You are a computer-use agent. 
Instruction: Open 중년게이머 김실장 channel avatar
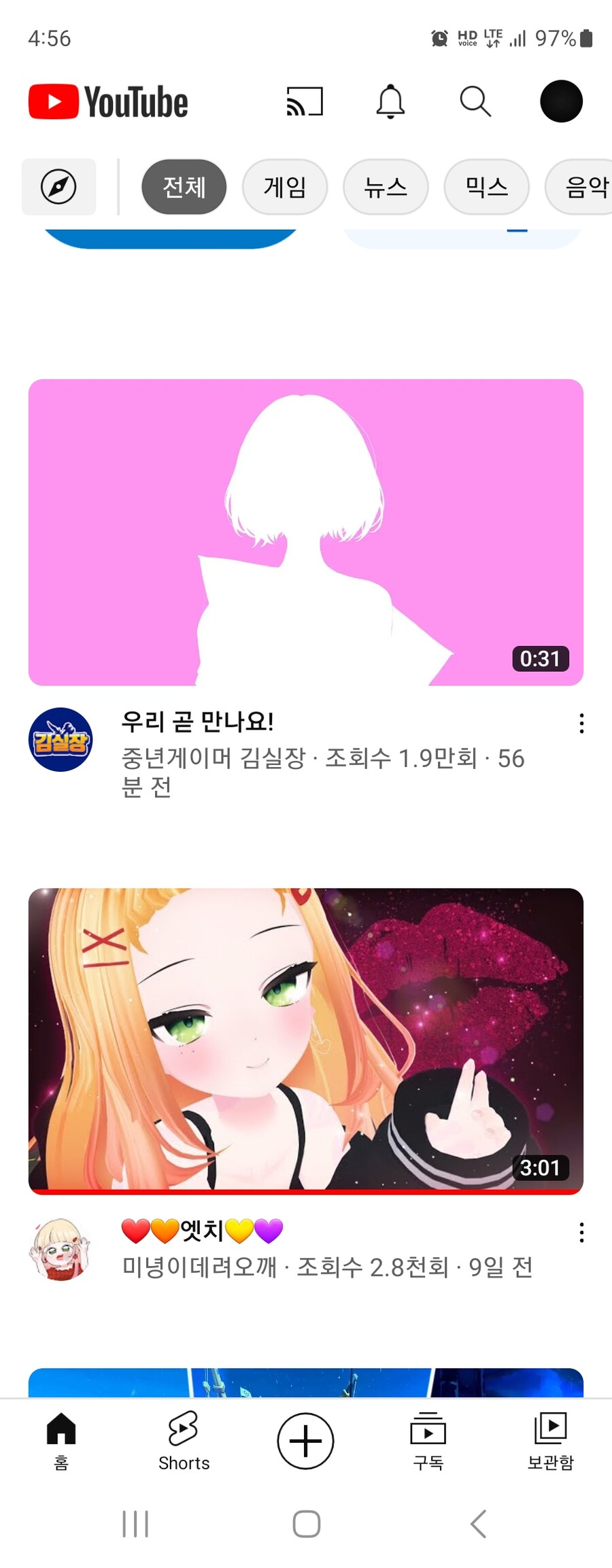click(61, 740)
